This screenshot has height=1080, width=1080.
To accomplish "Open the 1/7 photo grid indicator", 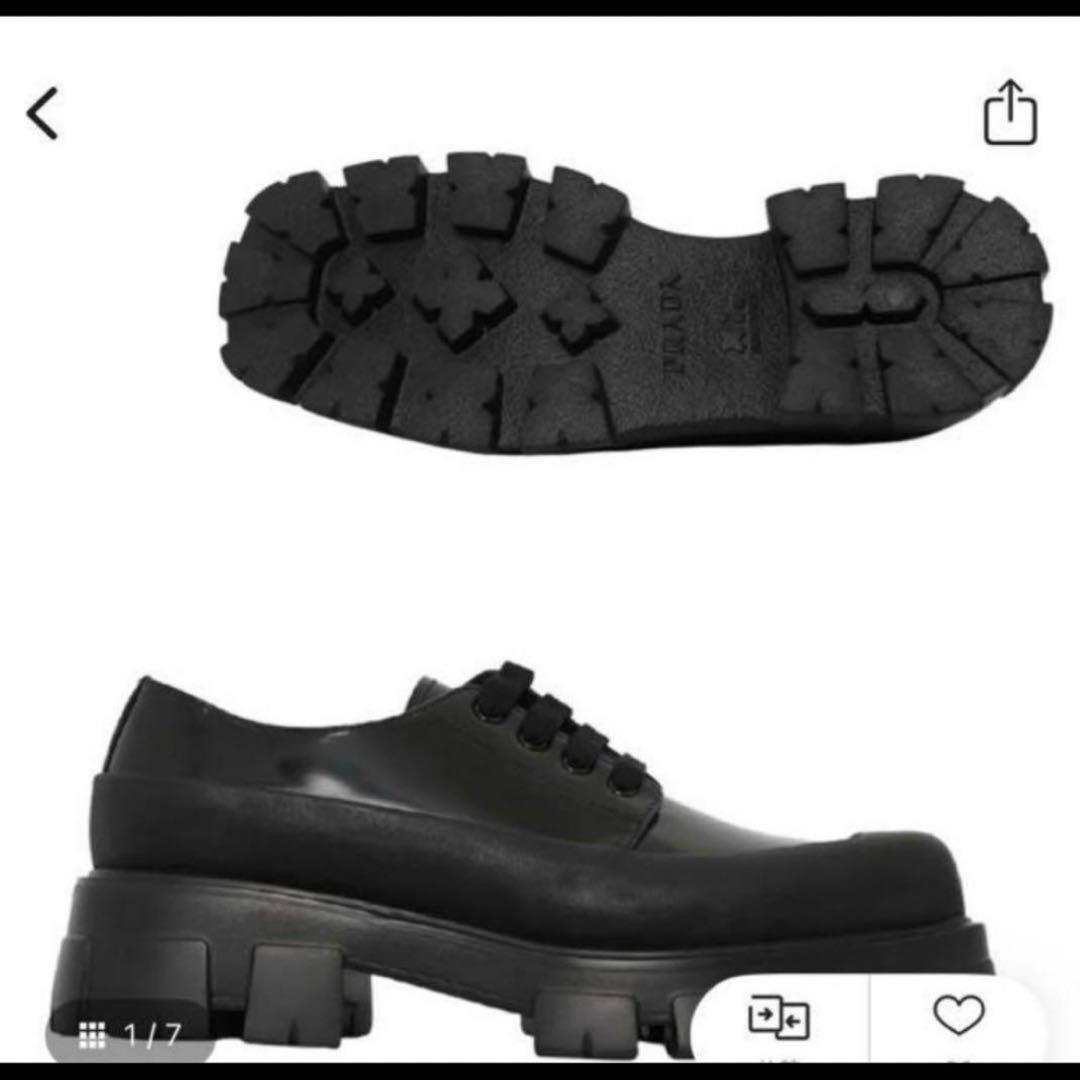I will click(x=128, y=1035).
